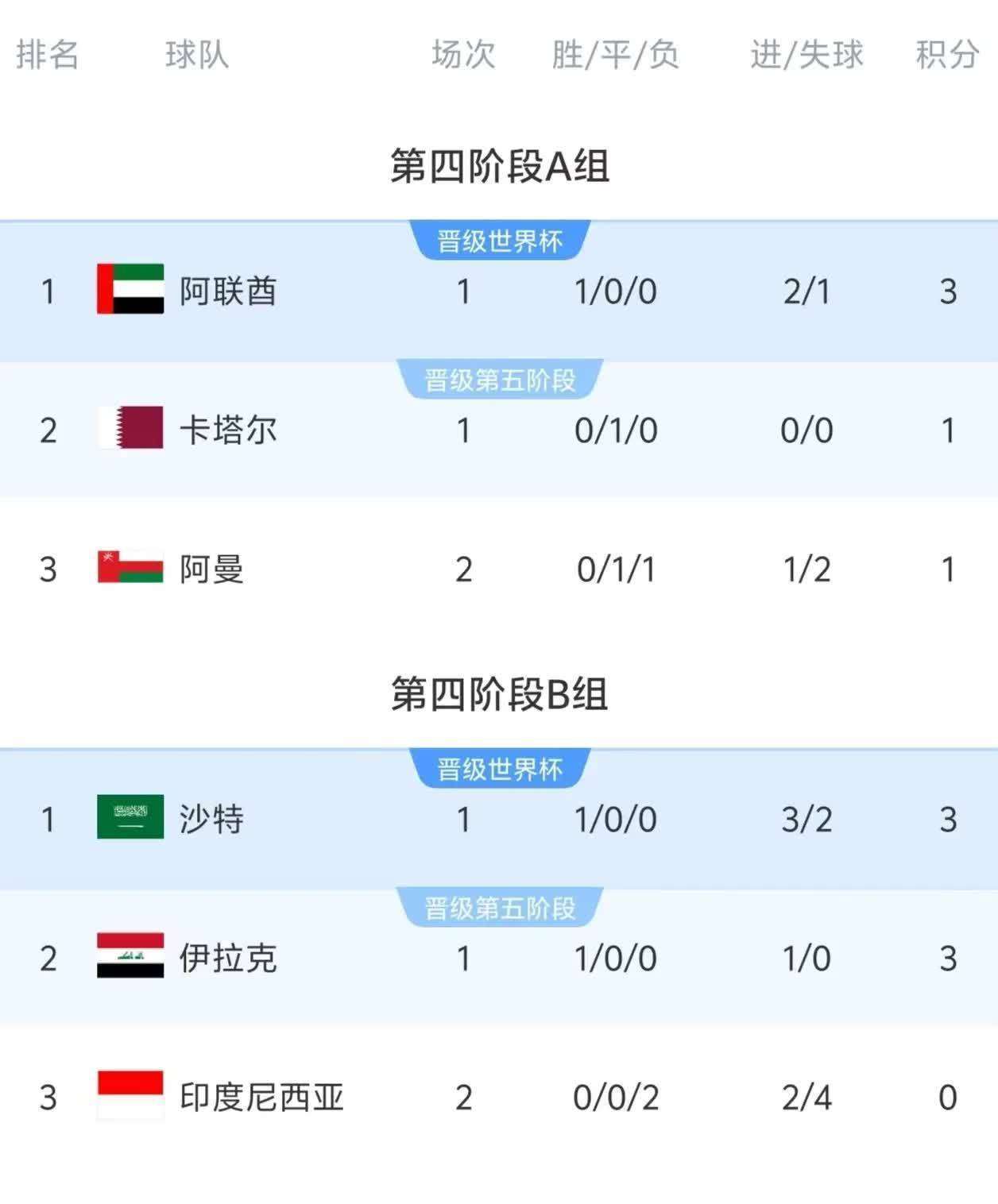Open the 排名 column header
The width and height of the screenshot is (998, 1204).
(46, 54)
